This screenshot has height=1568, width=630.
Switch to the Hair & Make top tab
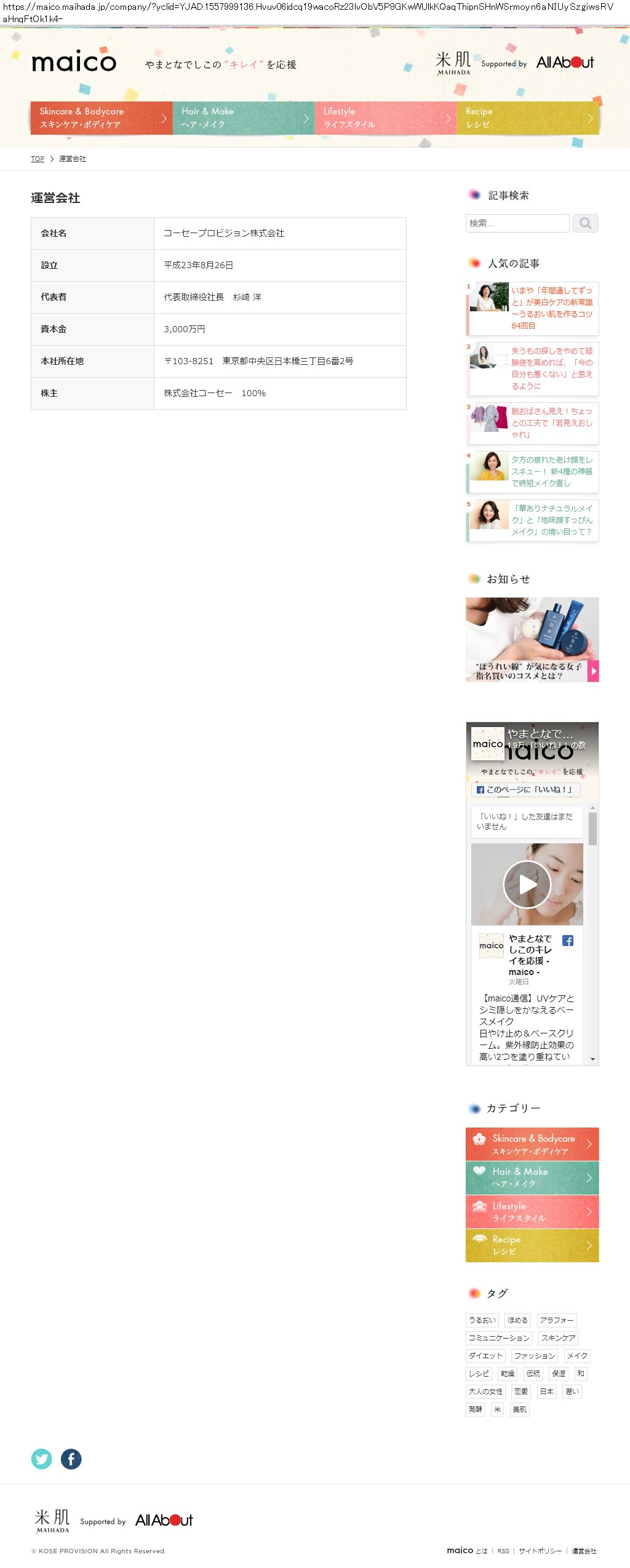click(x=244, y=117)
